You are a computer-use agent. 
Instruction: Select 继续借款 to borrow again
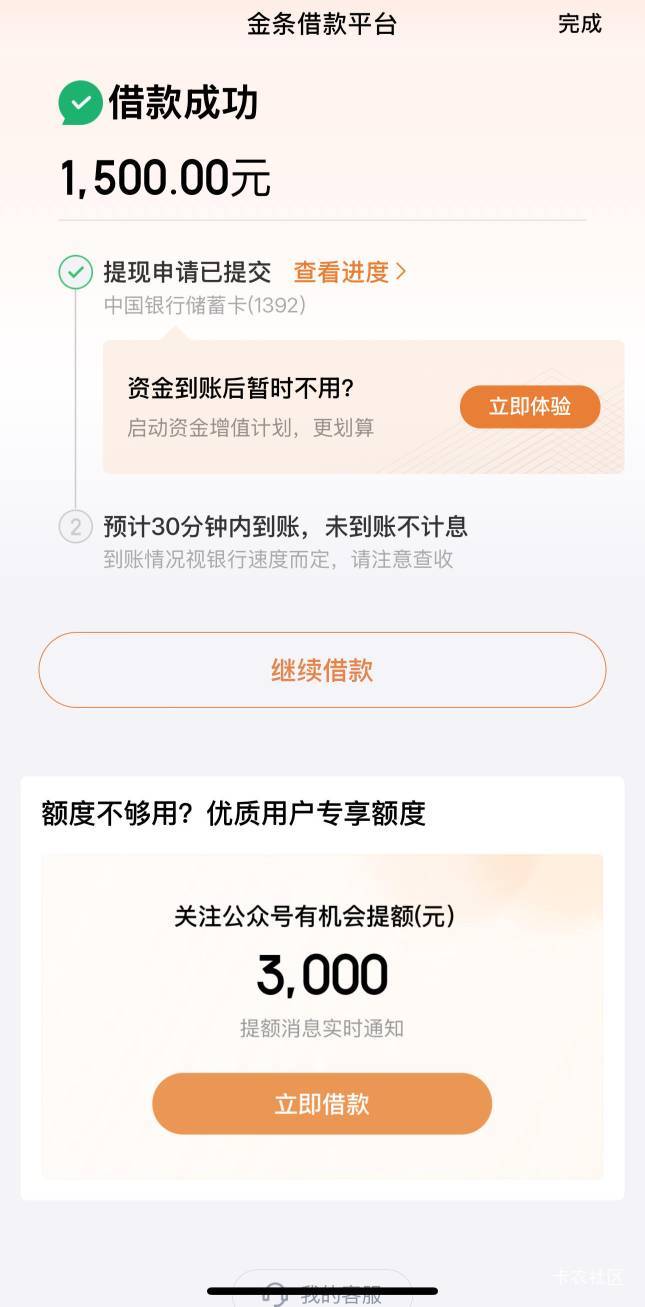coord(322,670)
